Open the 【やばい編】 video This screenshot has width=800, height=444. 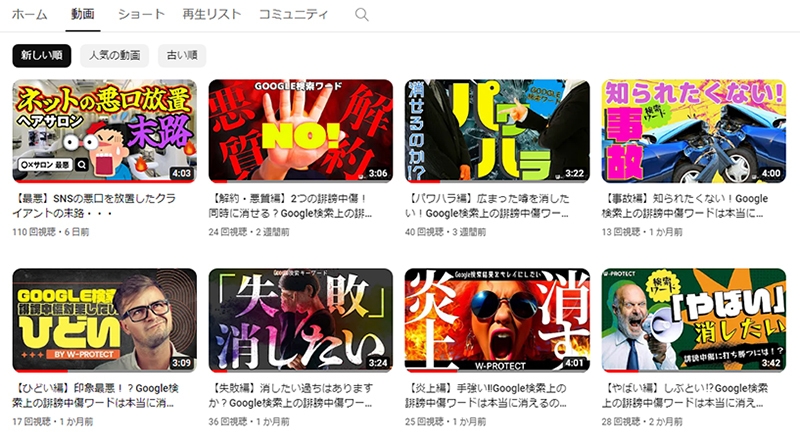(x=693, y=319)
